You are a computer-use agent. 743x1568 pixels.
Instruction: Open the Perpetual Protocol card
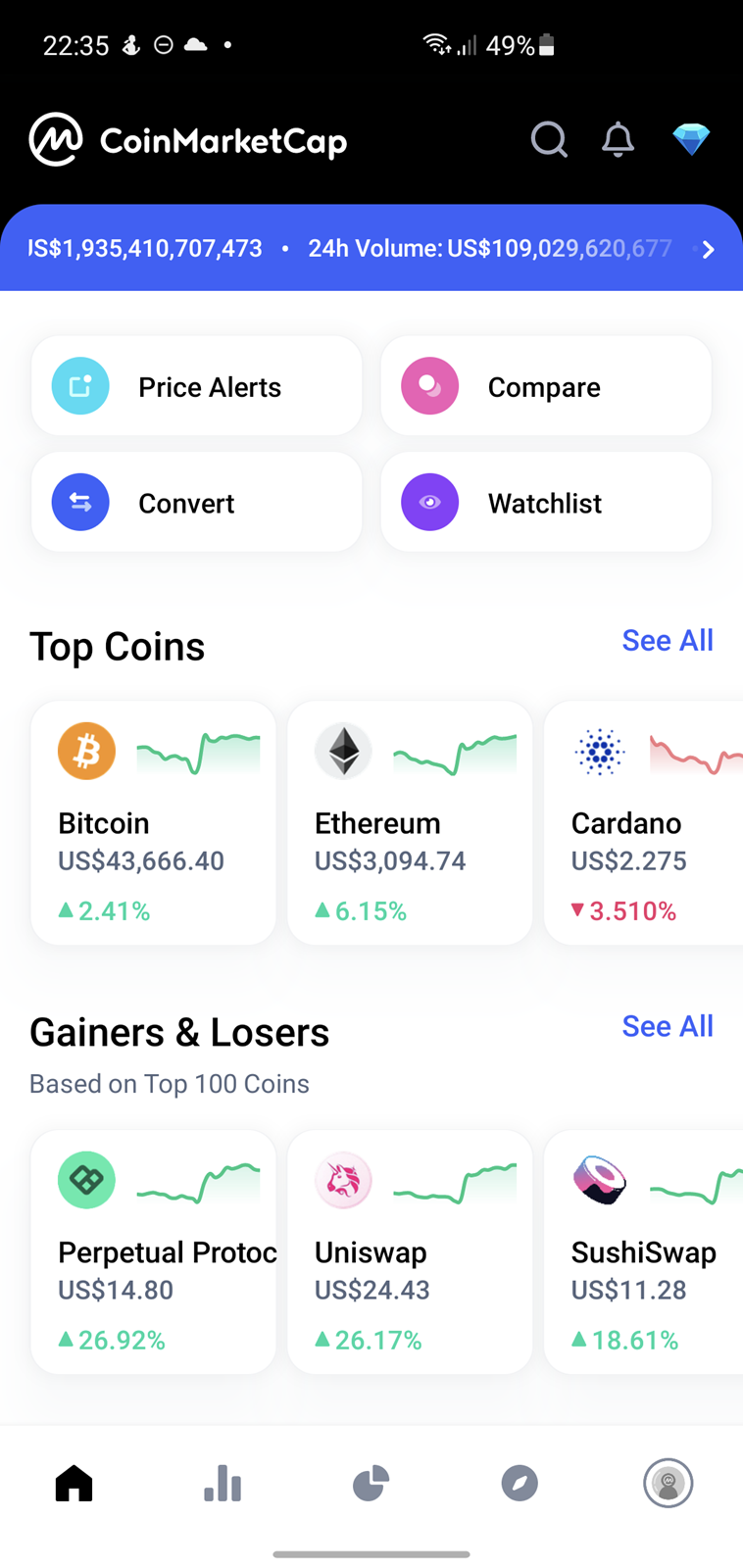(153, 1251)
